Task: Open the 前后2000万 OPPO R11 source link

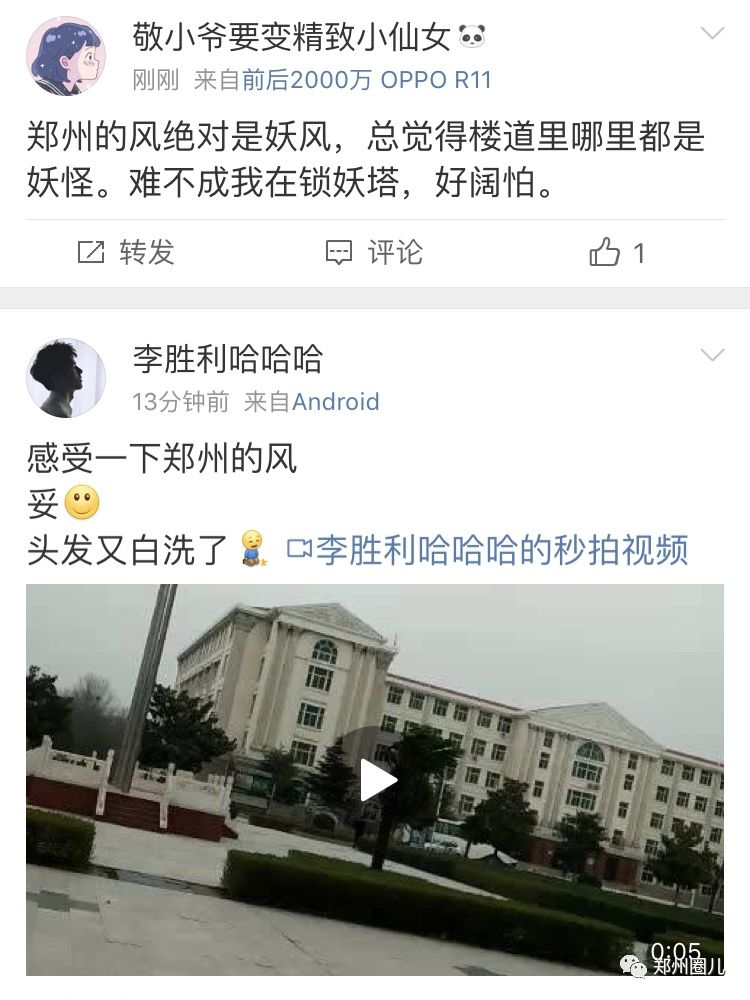Action: [367, 81]
